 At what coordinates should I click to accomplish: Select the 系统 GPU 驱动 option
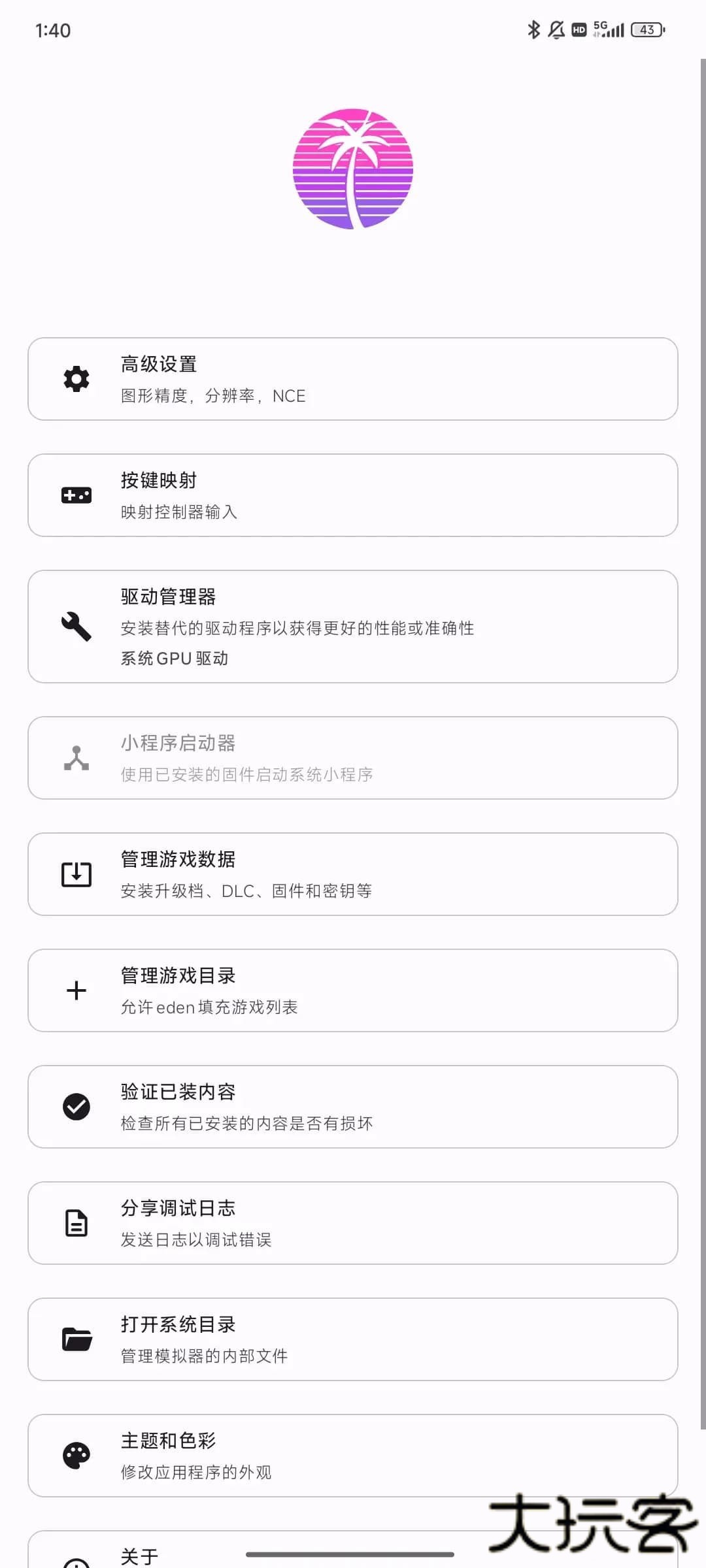173,659
